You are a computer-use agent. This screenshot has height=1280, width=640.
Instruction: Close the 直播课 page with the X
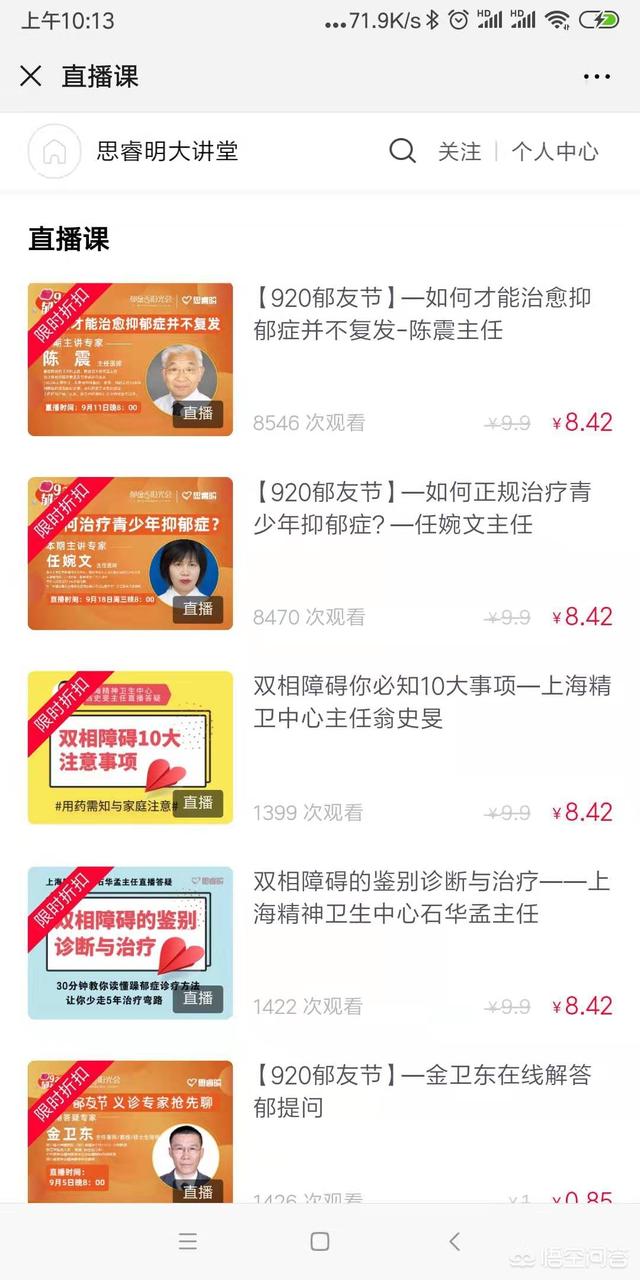click(x=31, y=76)
